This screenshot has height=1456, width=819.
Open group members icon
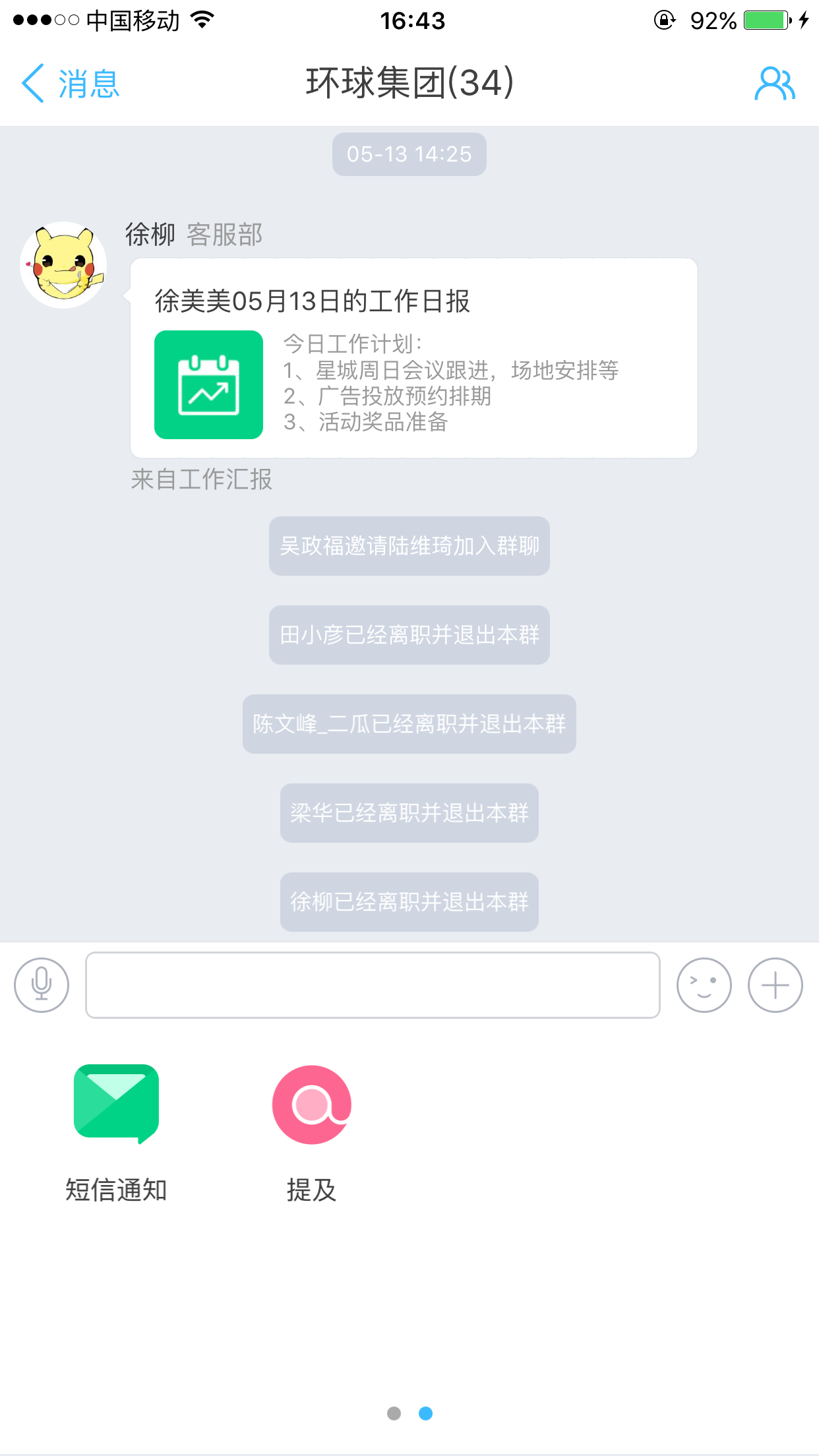click(774, 84)
